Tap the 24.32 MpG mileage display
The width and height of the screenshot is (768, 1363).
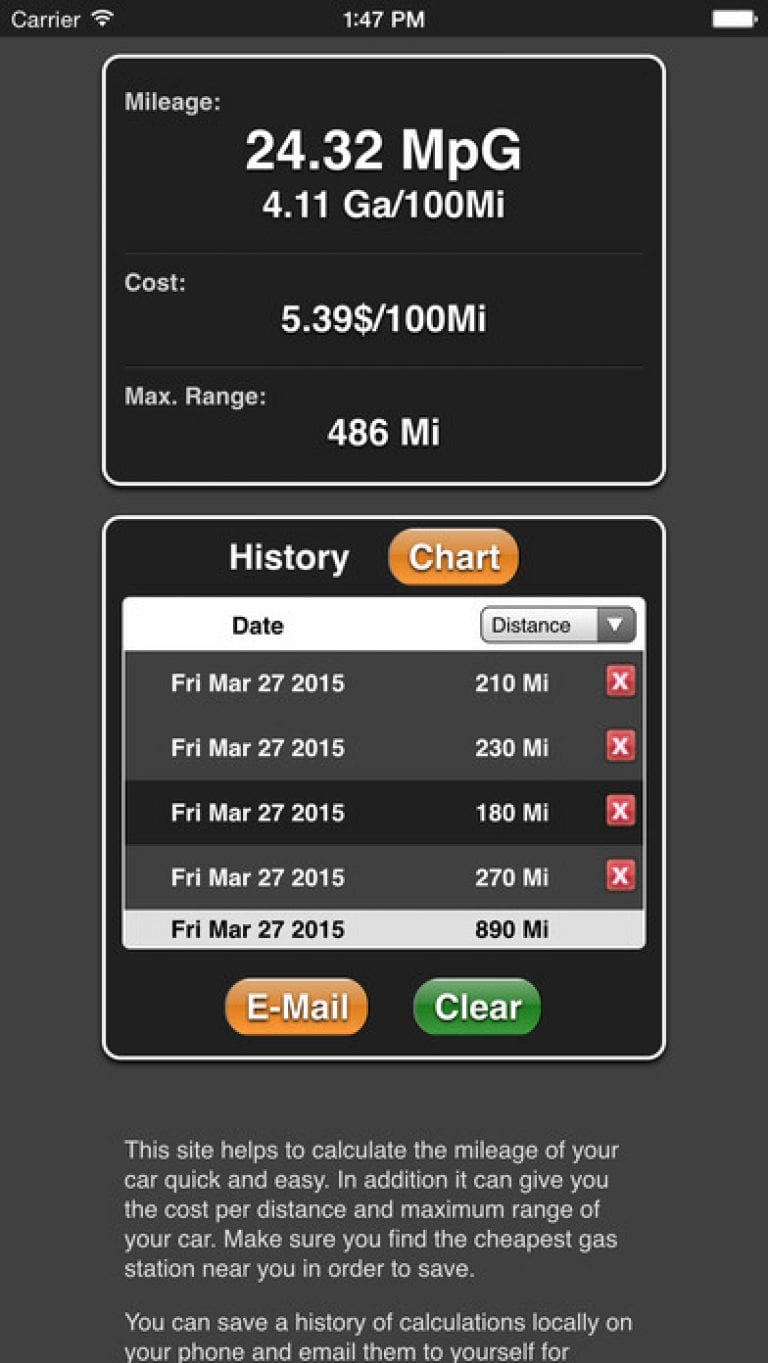(383, 149)
